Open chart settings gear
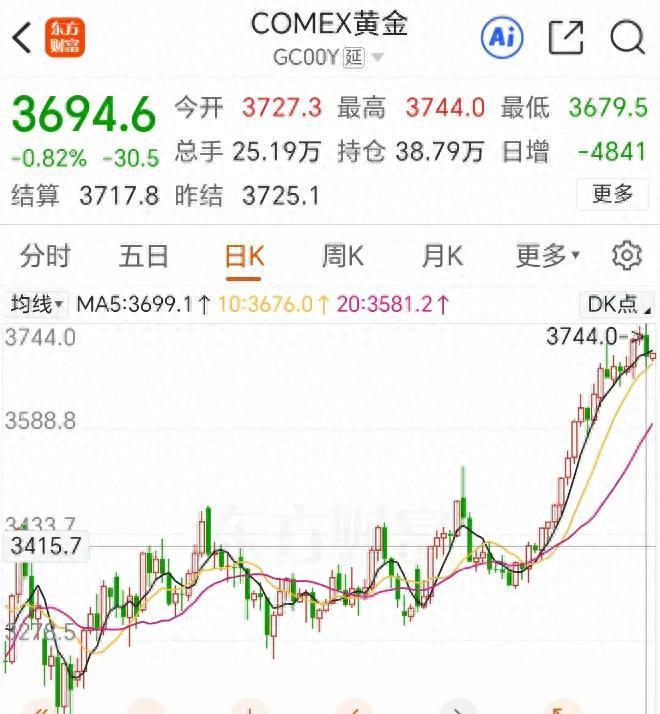The image size is (660, 714). [x=627, y=256]
